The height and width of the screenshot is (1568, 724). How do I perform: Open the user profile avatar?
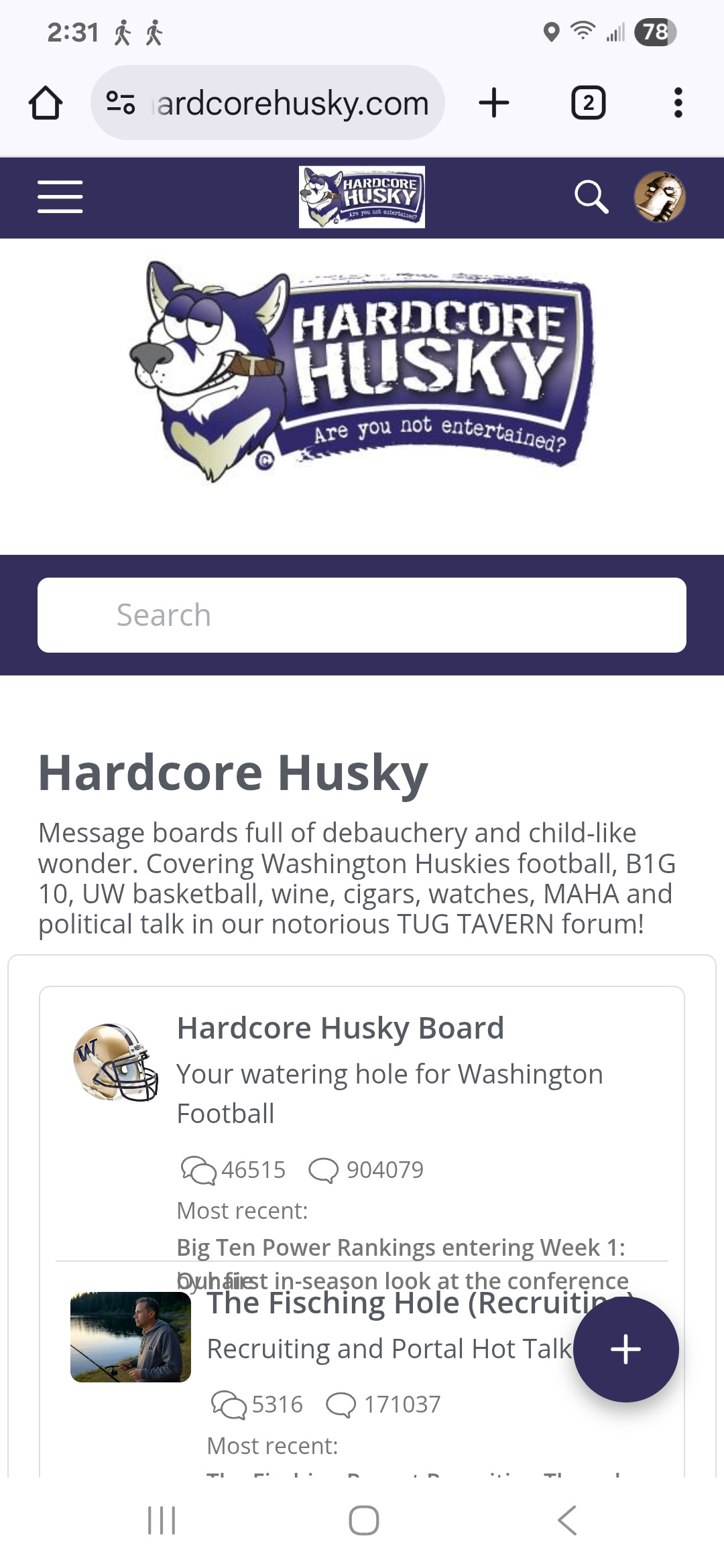pos(660,197)
